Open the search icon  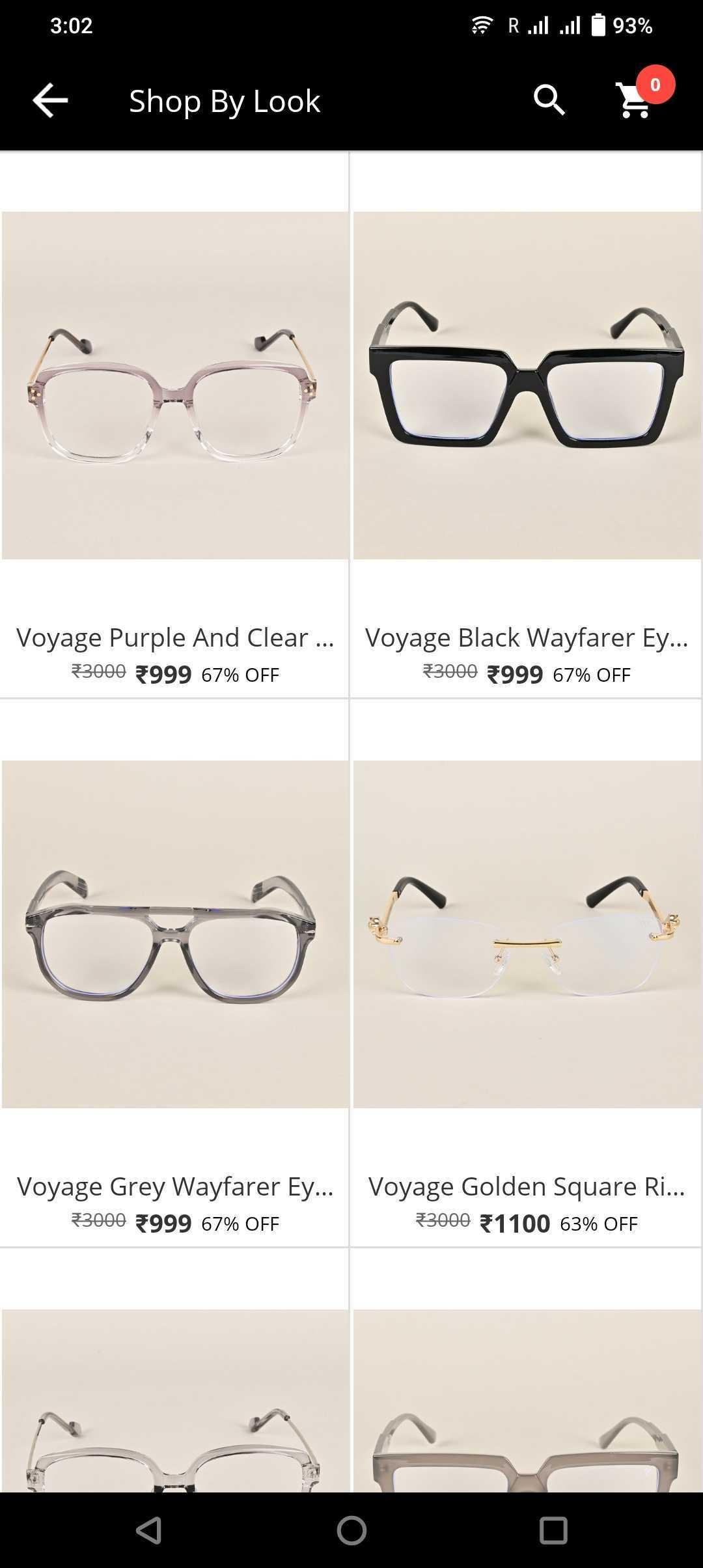coord(549,101)
